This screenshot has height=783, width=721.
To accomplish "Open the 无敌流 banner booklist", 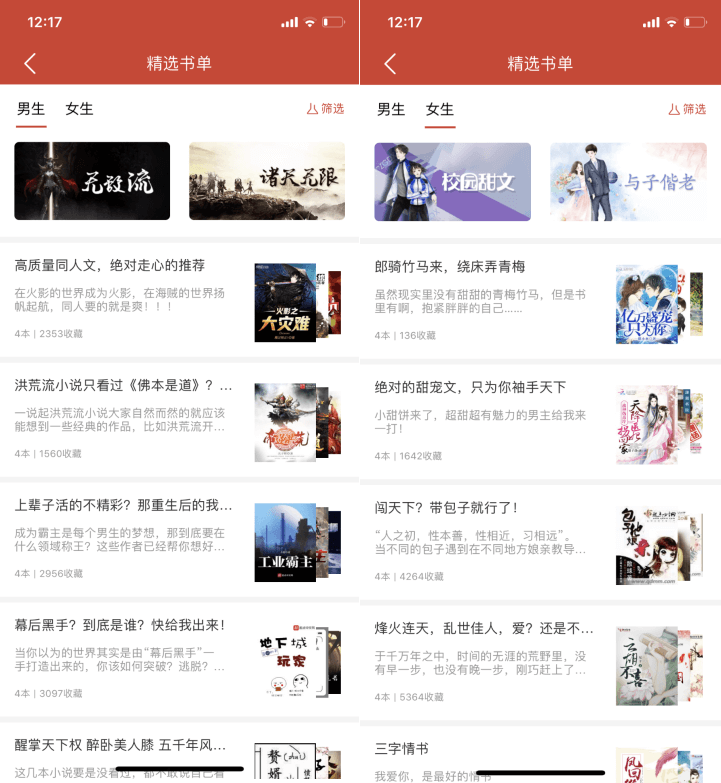I will click(x=92, y=181).
